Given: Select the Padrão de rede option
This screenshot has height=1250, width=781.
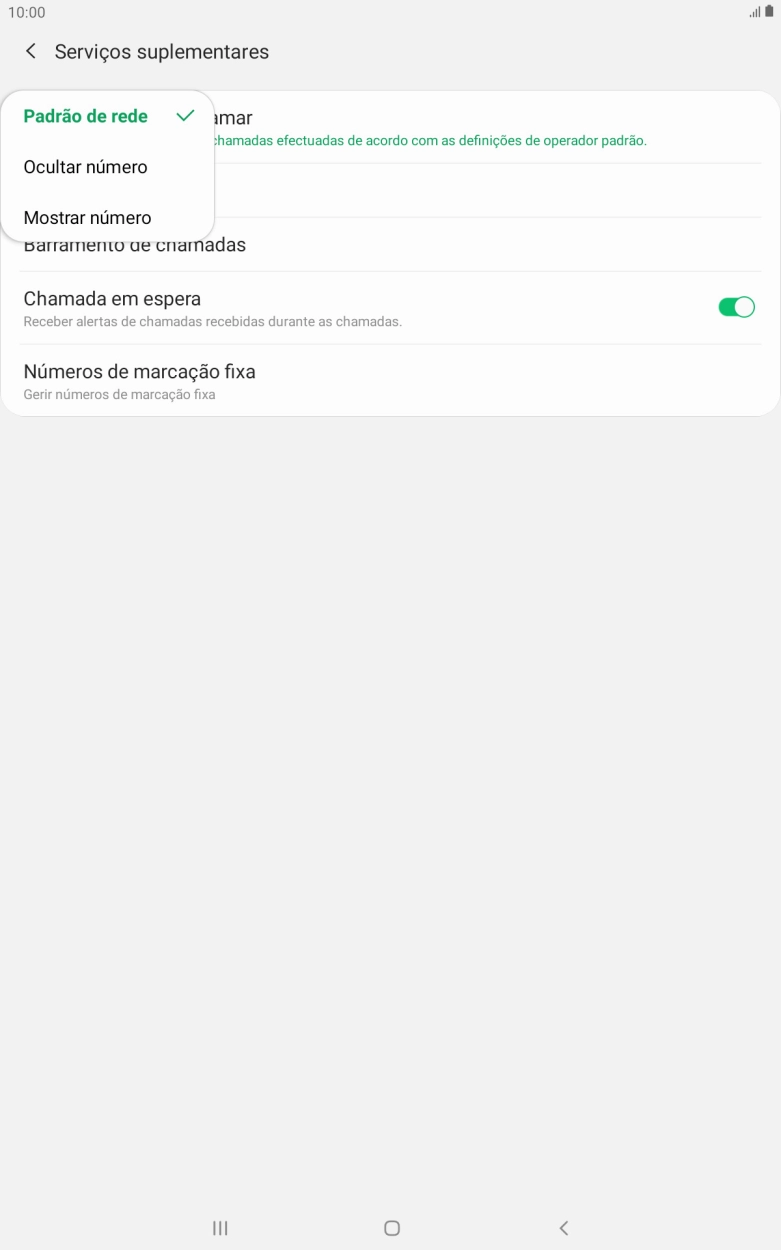Looking at the screenshot, I should point(83,116).
